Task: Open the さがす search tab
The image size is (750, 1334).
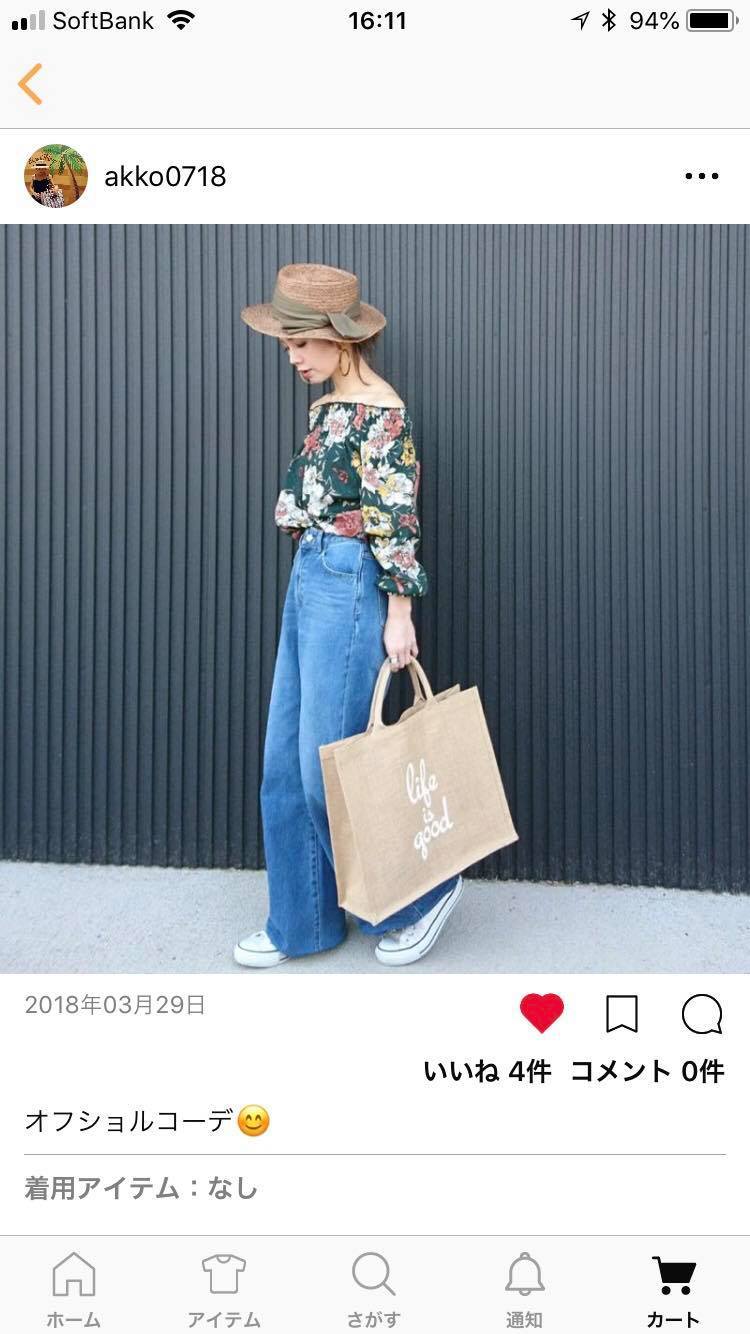Action: point(374,1289)
